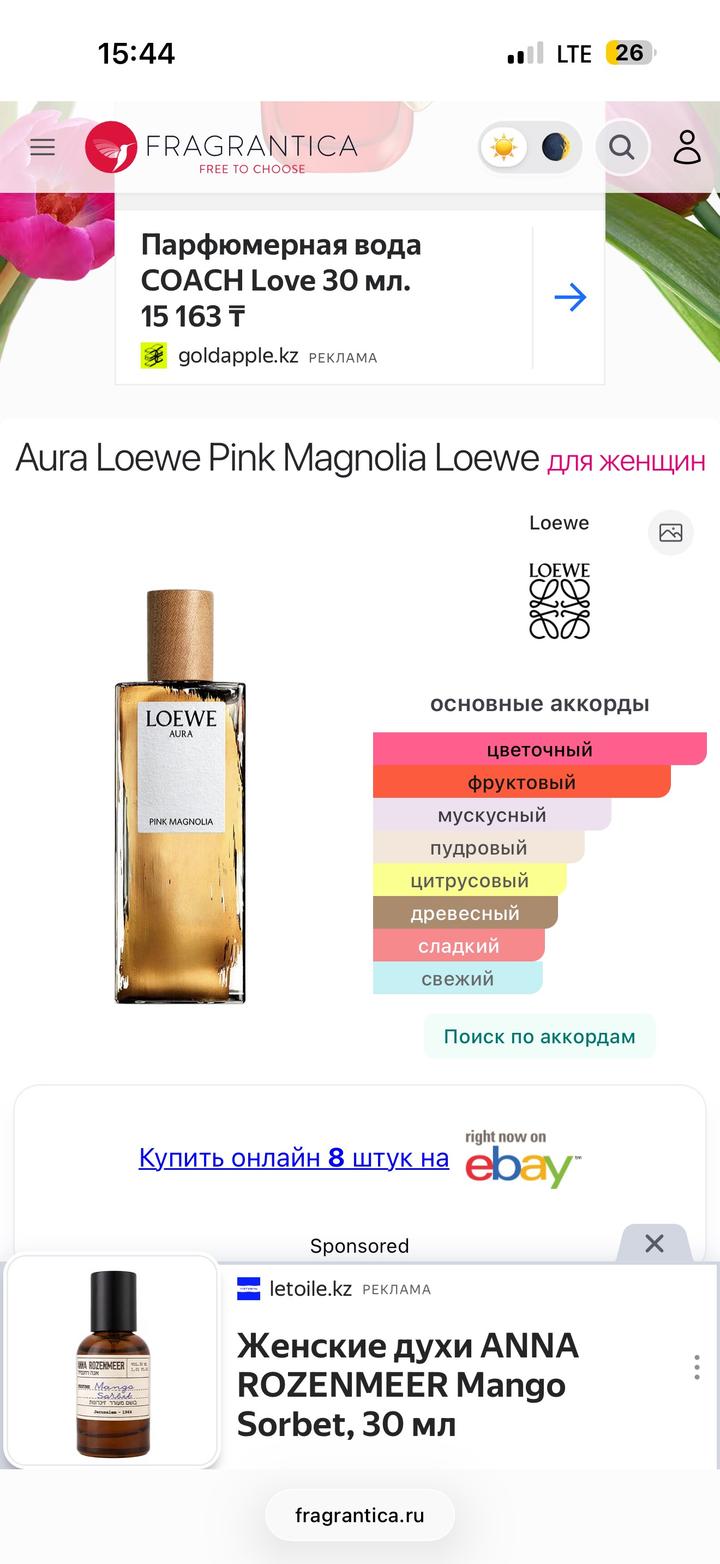720x1564 pixels.
Task: Tap the fragrantica.ru address bar
Action: 360,1515
